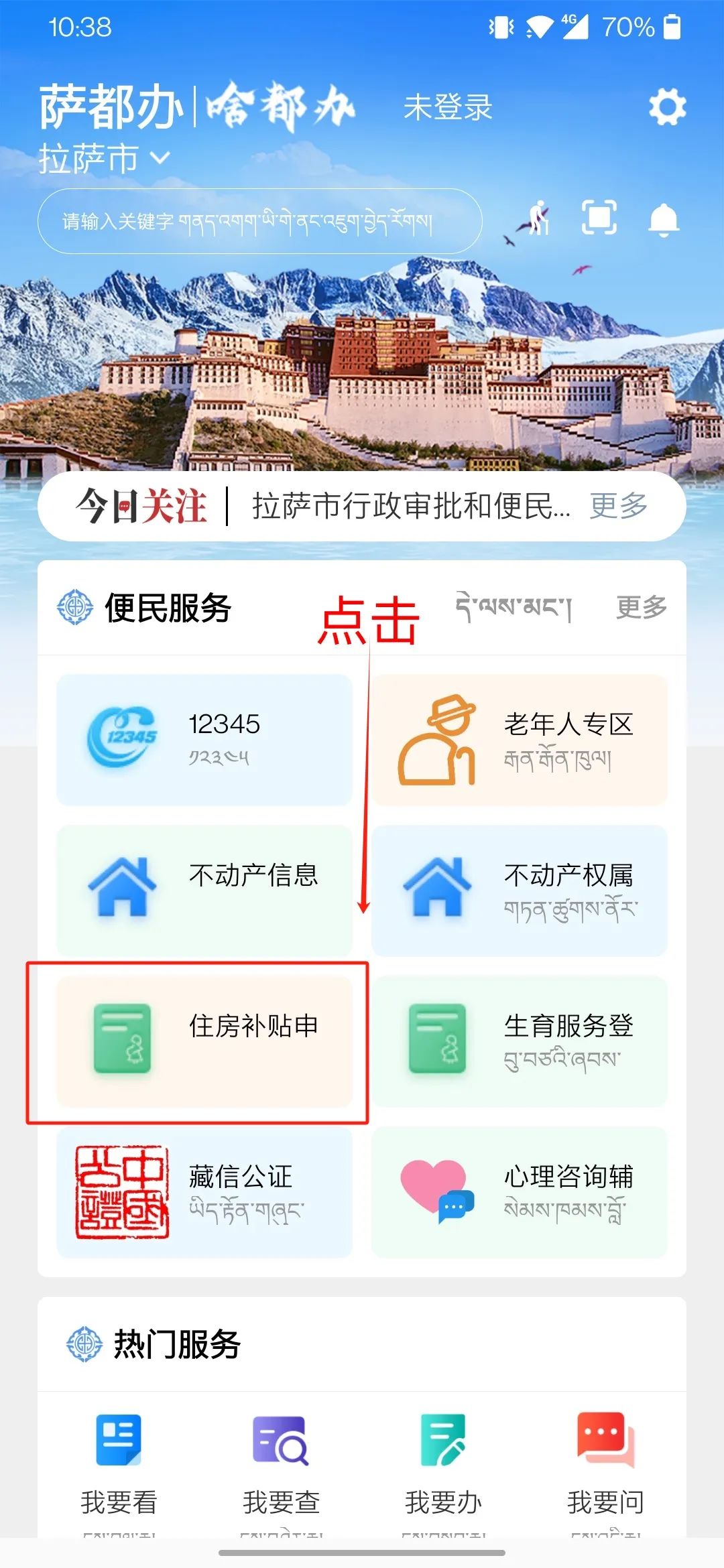Open the 藏信公证 service

click(x=204, y=1192)
